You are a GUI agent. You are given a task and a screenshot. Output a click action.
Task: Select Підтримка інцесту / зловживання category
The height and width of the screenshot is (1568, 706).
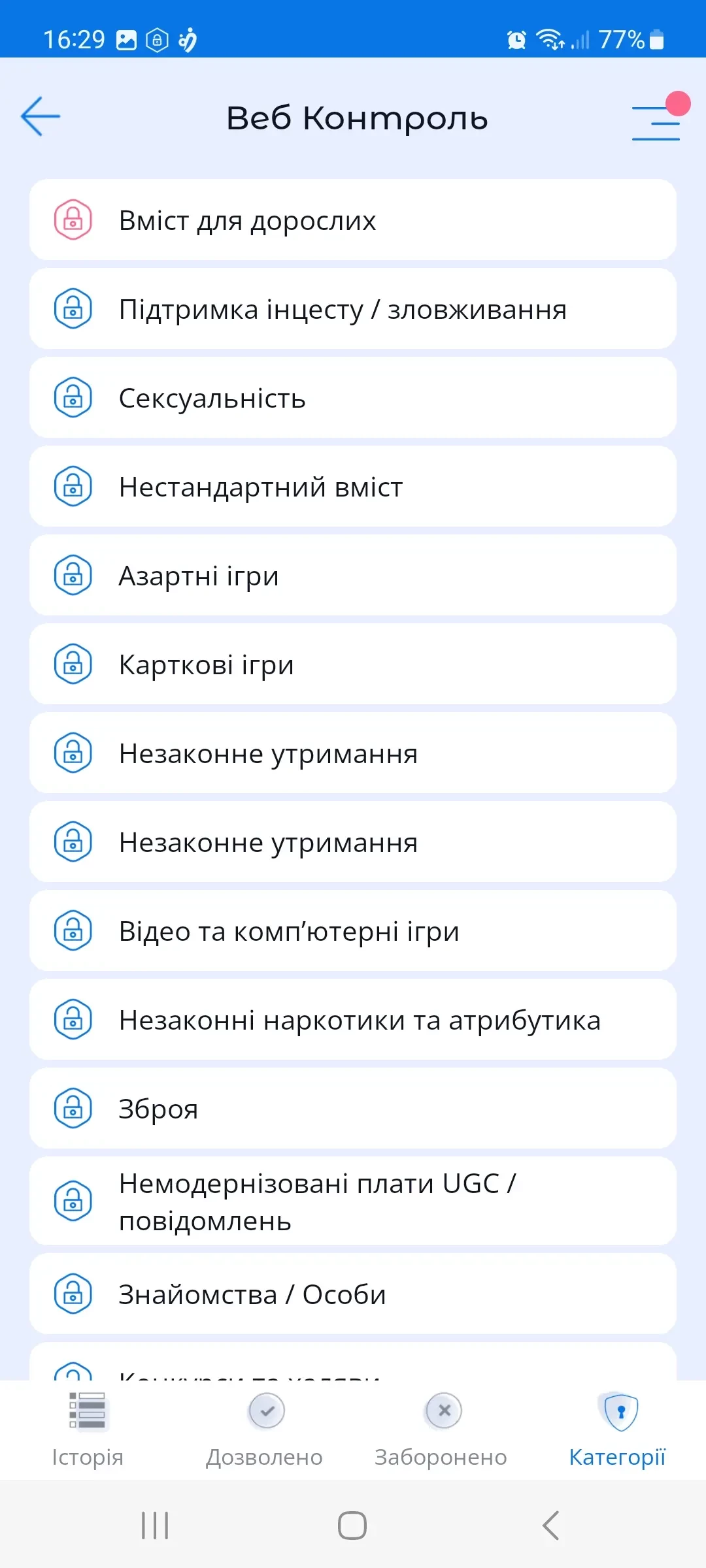click(x=353, y=309)
